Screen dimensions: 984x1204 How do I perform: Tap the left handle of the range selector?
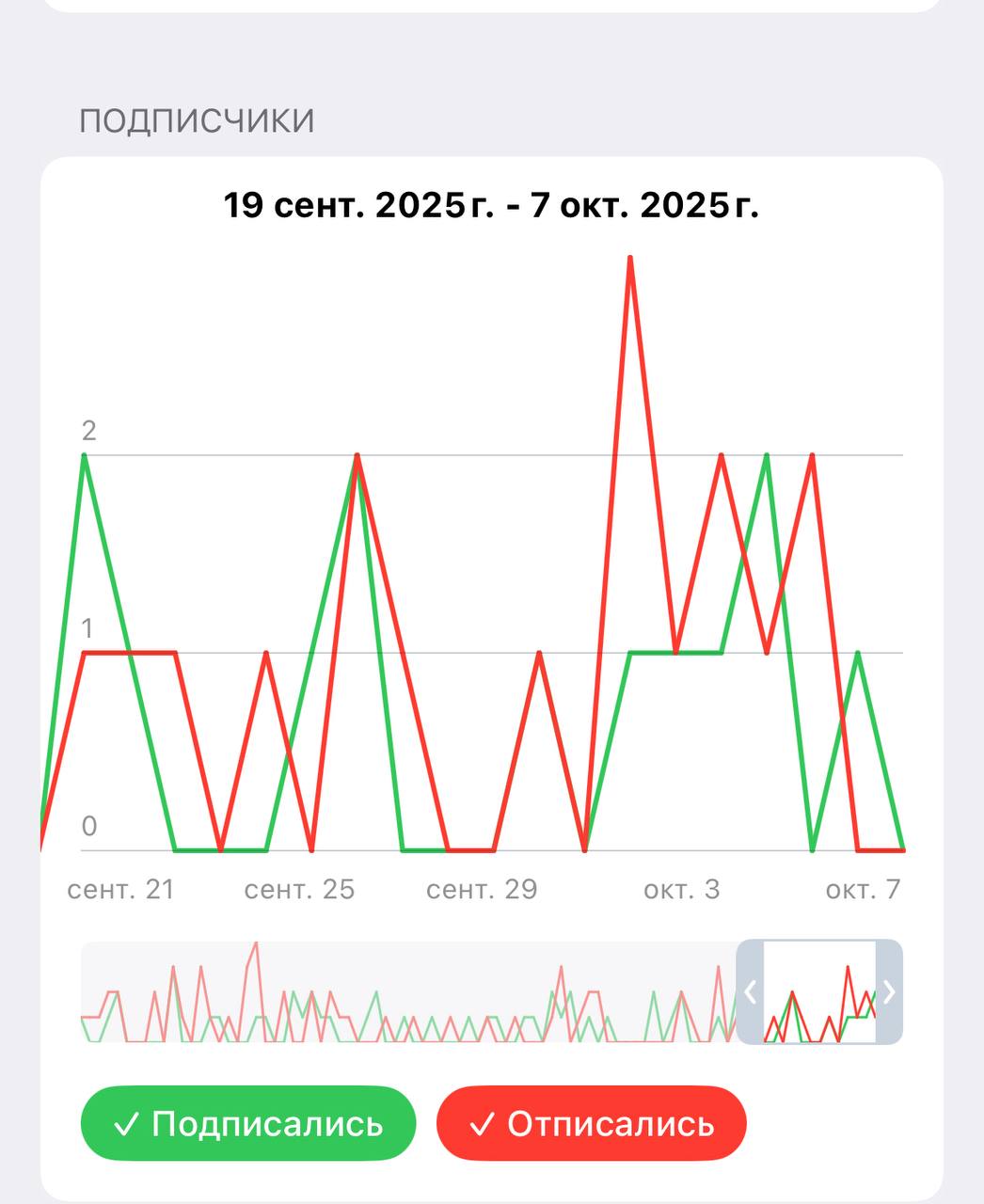[x=750, y=992]
